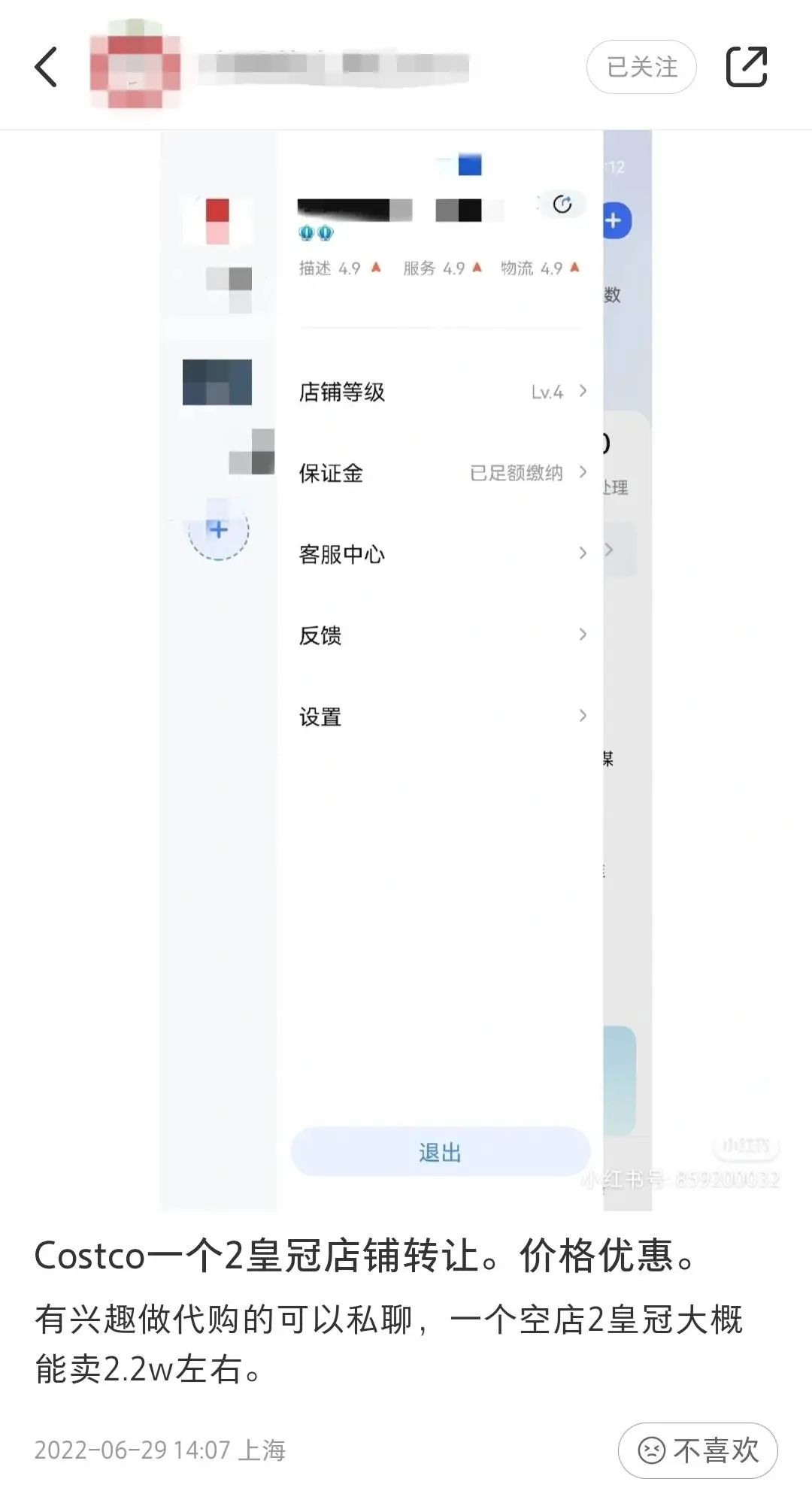Tap the 已关注 follow status button
This screenshot has width=812, height=1500.
pos(643,66)
